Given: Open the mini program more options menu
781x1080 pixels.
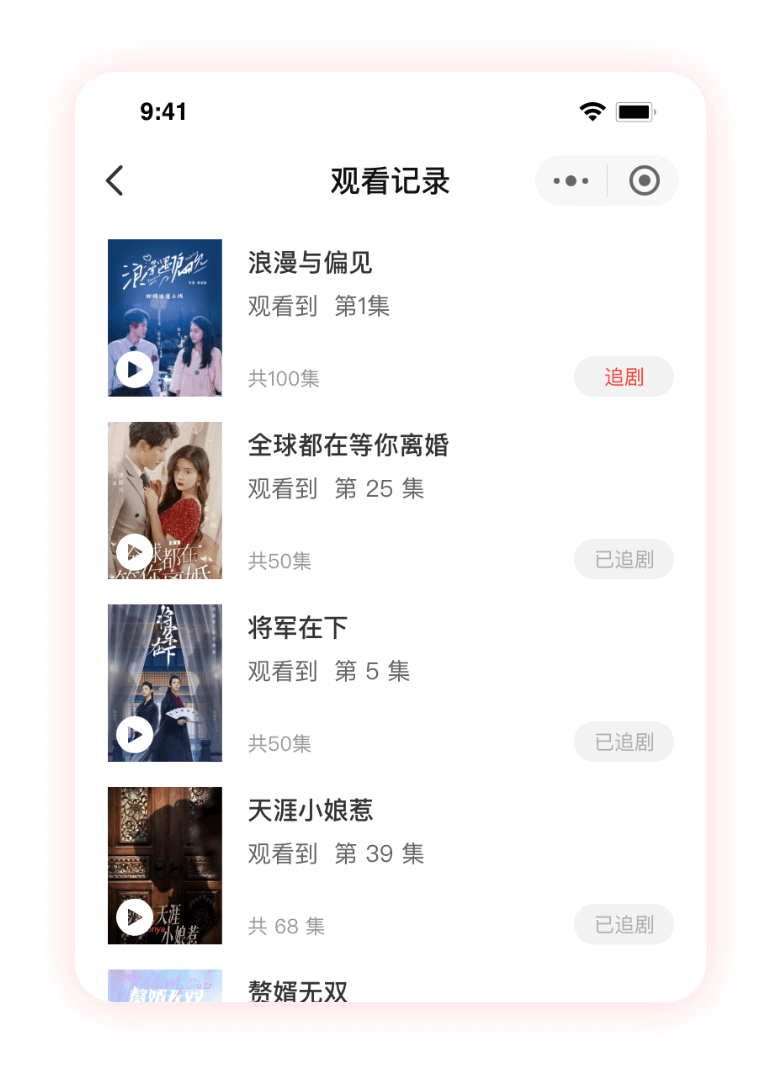Looking at the screenshot, I should tap(571, 181).
